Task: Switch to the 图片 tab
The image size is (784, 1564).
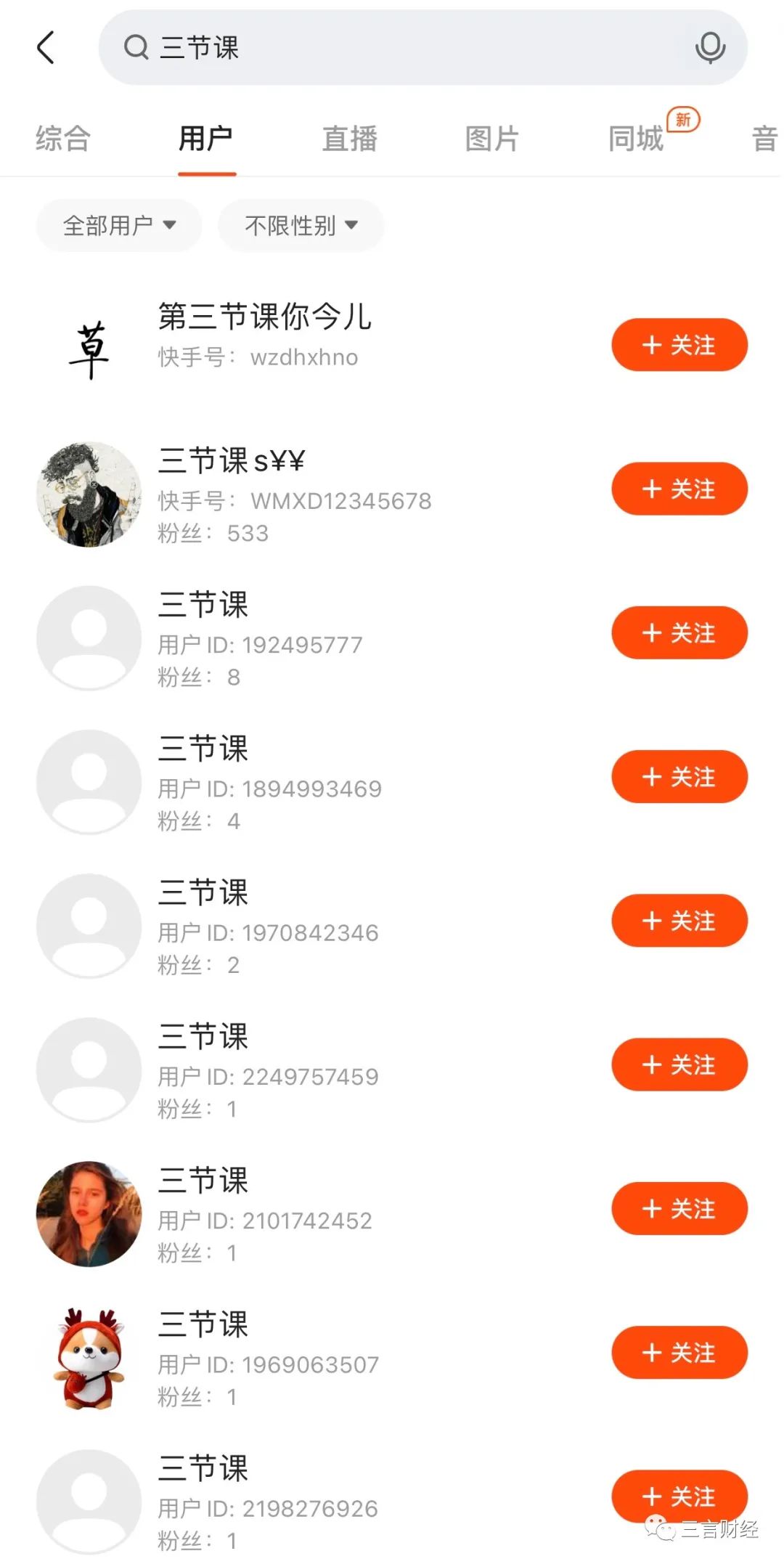Action: pos(492,139)
